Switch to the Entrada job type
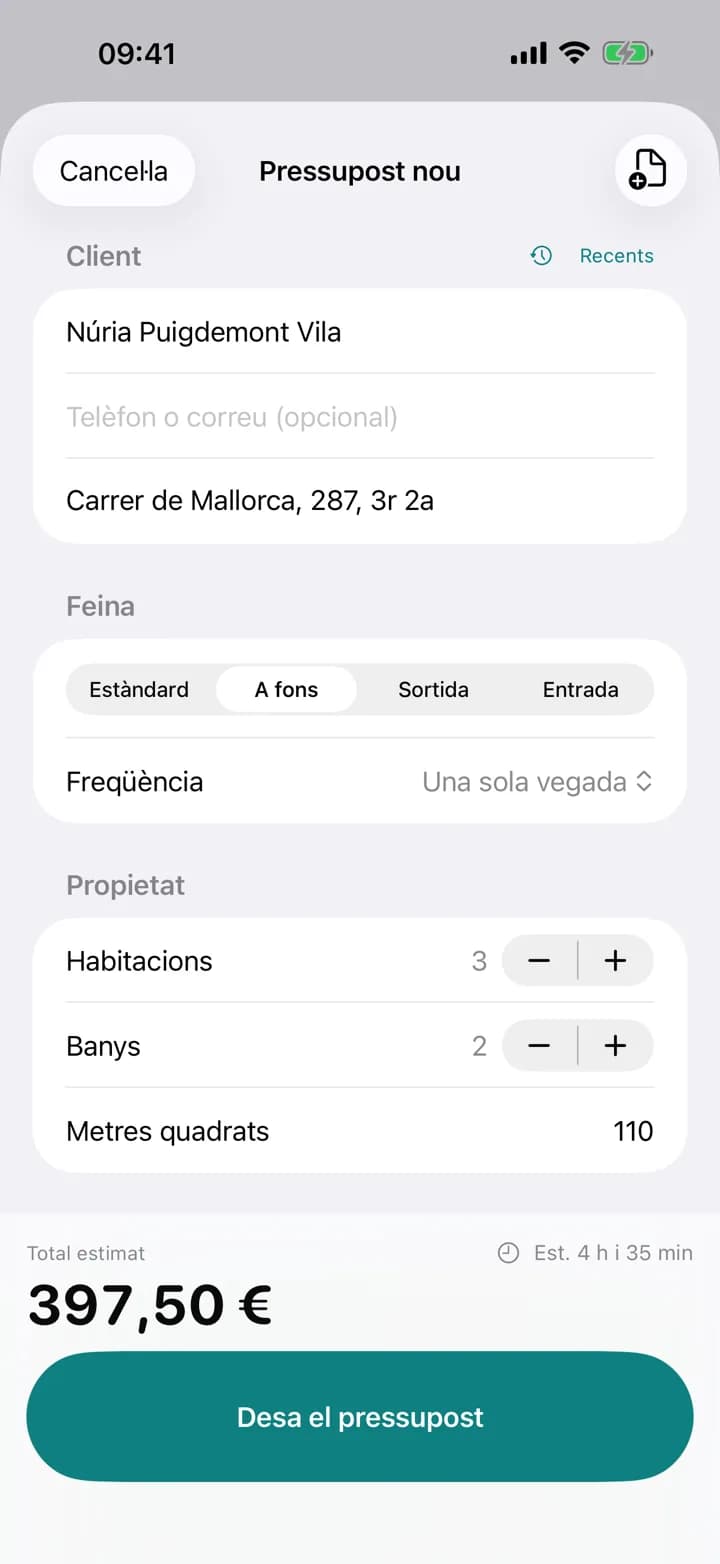 click(x=580, y=690)
